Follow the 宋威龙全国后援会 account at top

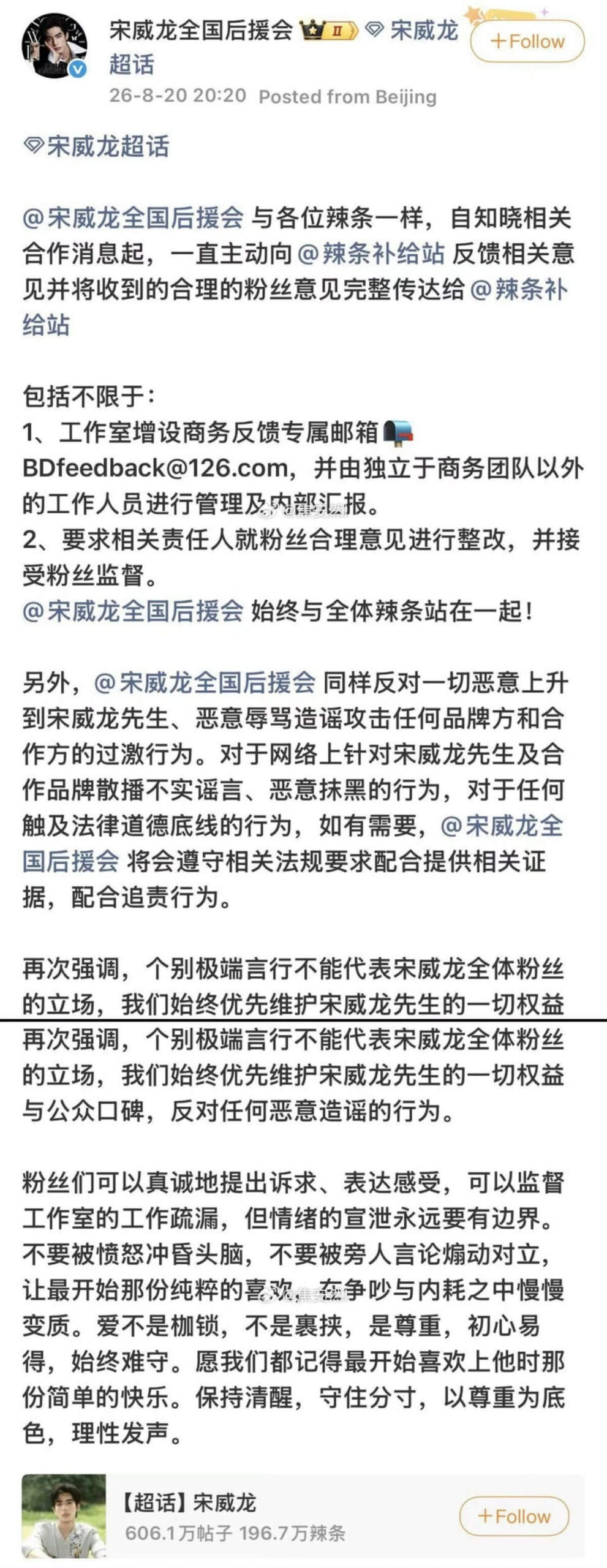click(x=527, y=41)
